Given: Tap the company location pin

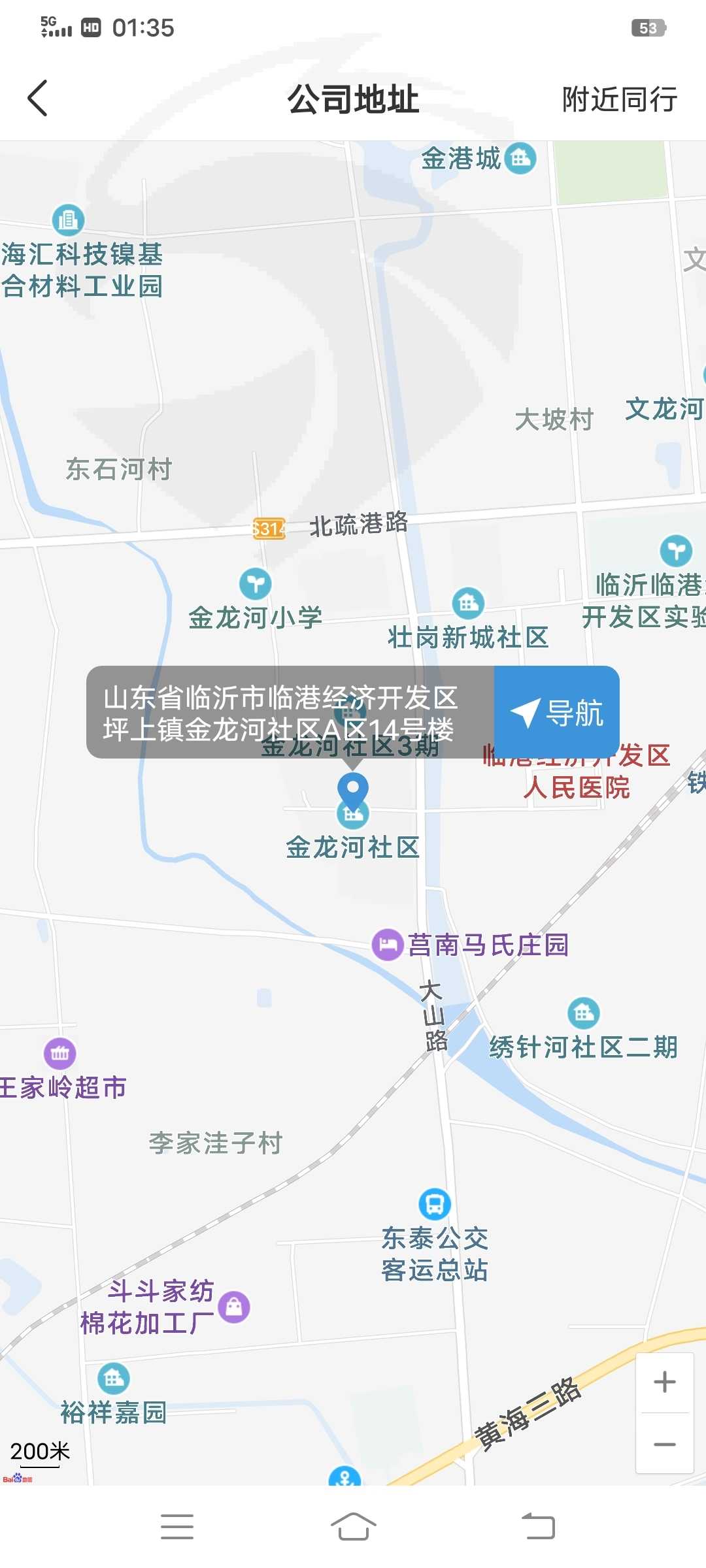Looking at the screenshot, I should [353, 791].
